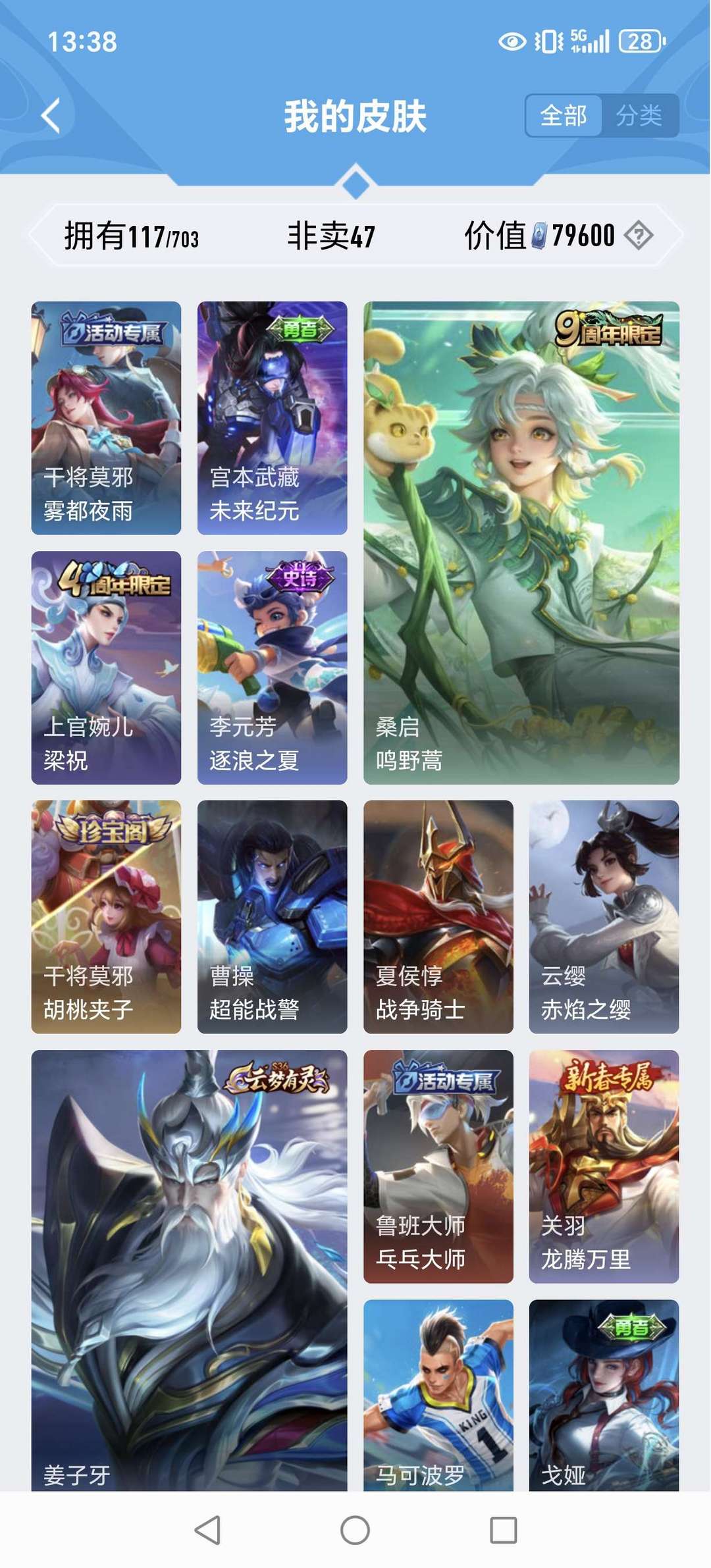The height and width of the screenshot is (1568, 711).
Task: Open 李元芳 逐浪之夏 skin card
Action: point(272,667)
